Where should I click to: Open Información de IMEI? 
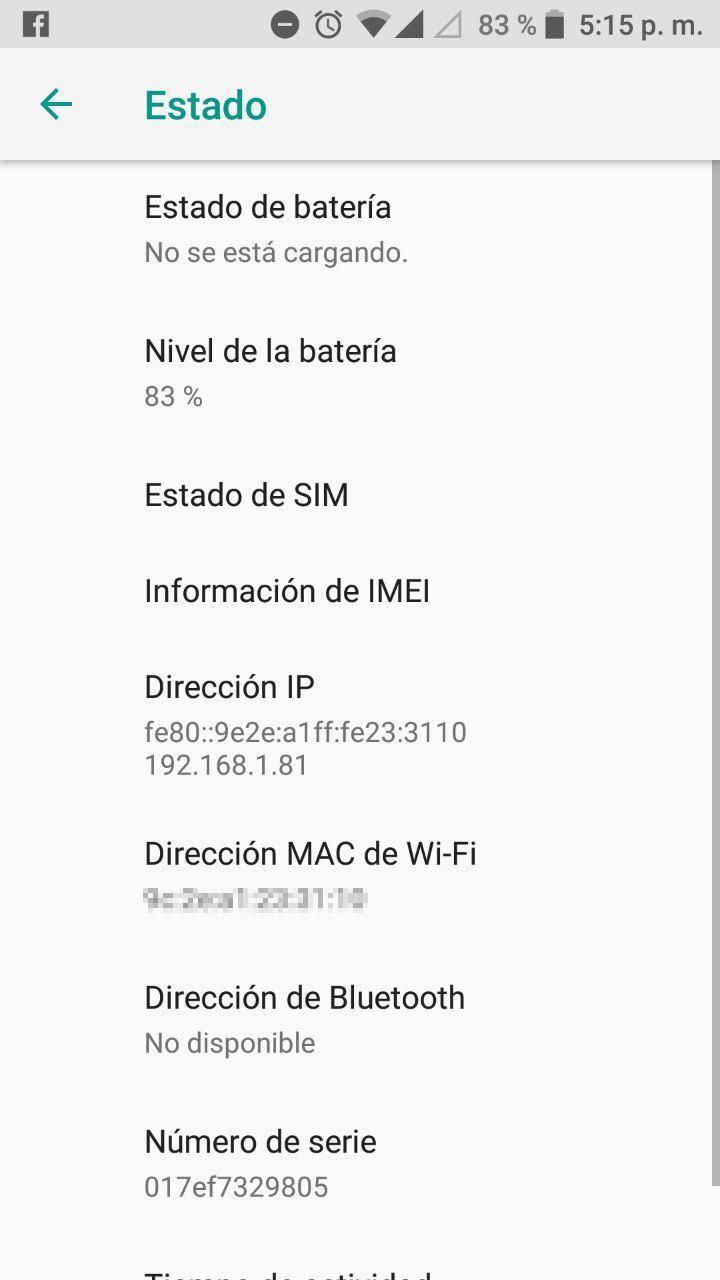287,591
